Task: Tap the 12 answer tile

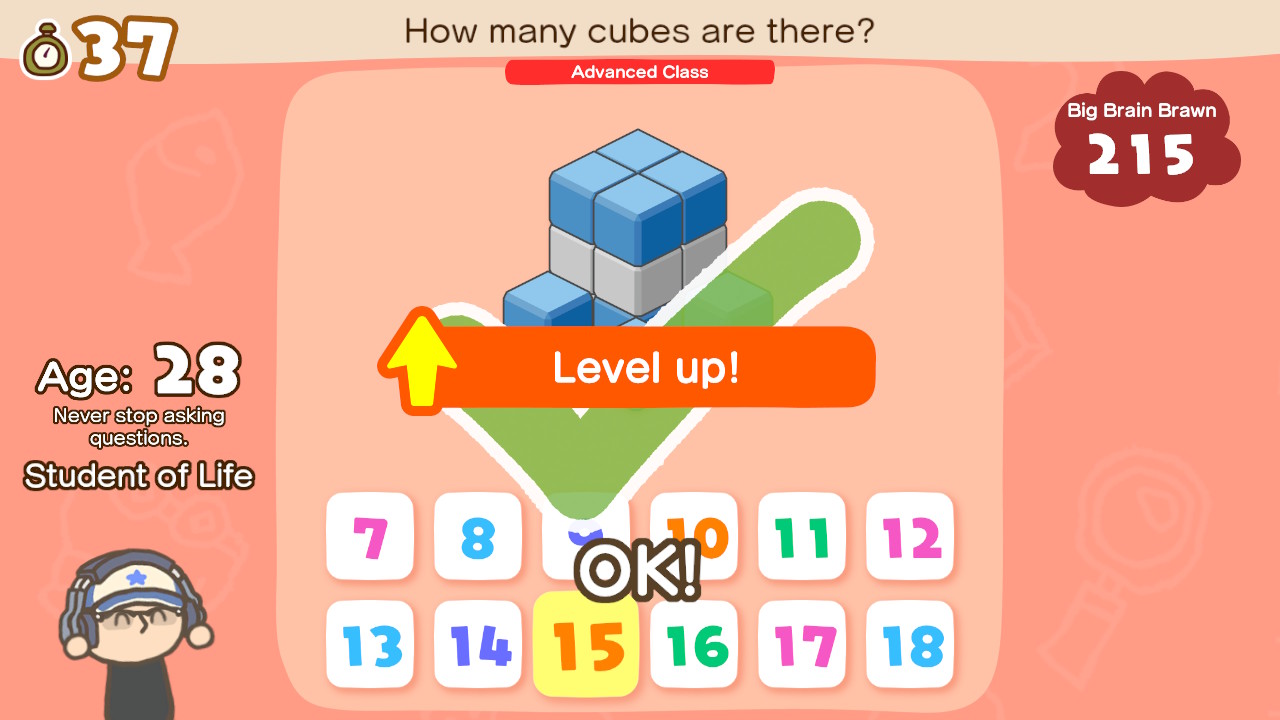Action: [910, 537]
